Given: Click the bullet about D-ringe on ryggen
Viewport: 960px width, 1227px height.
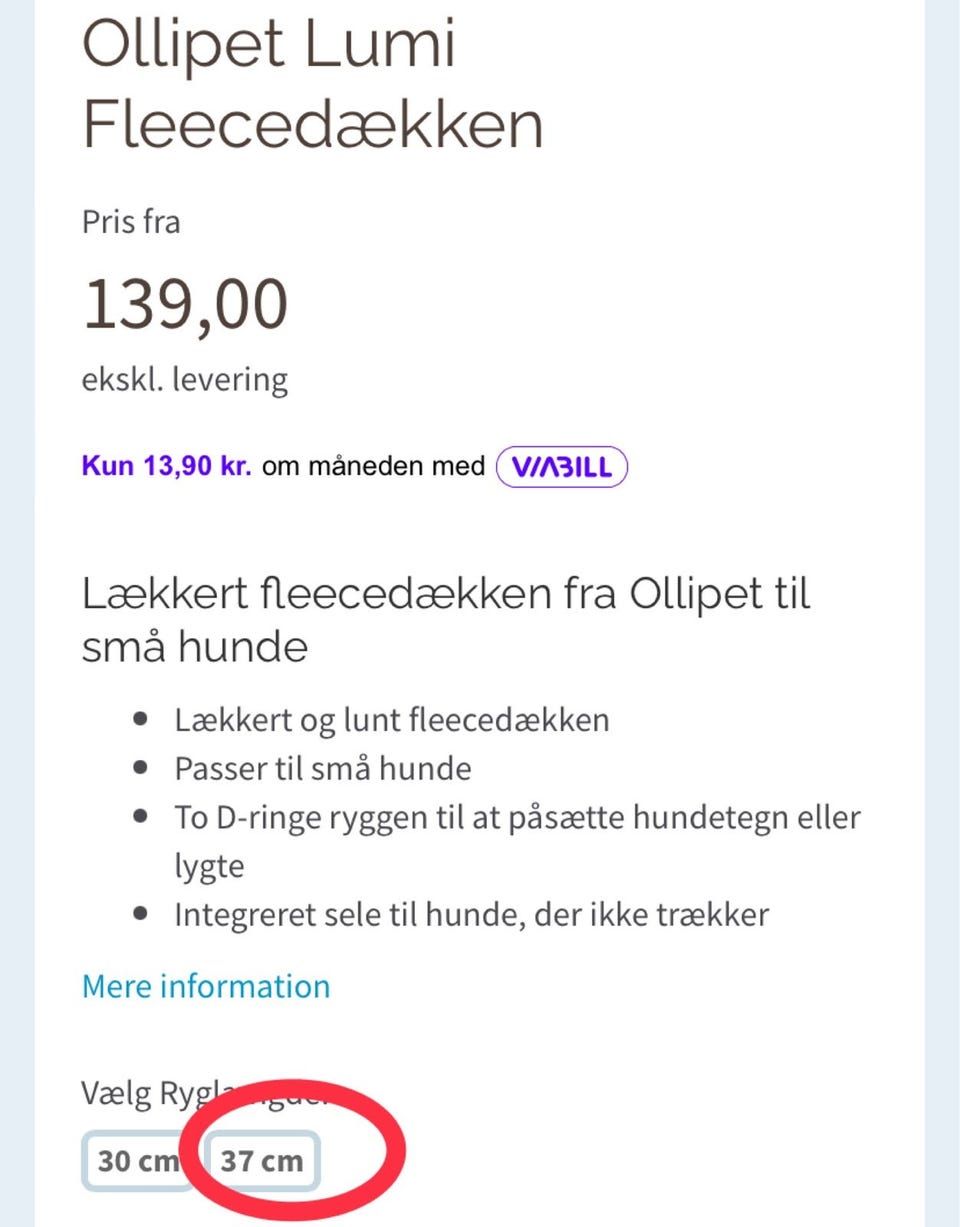Looking at the screenshot, I should [517, 817].
